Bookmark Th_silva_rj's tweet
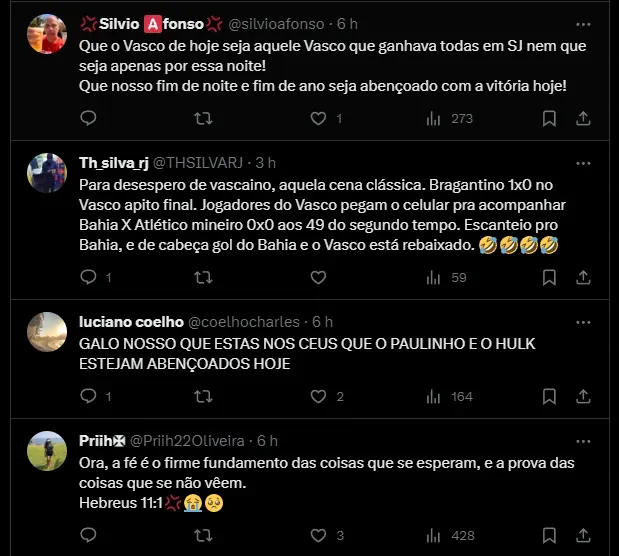 tap(549, 277)
